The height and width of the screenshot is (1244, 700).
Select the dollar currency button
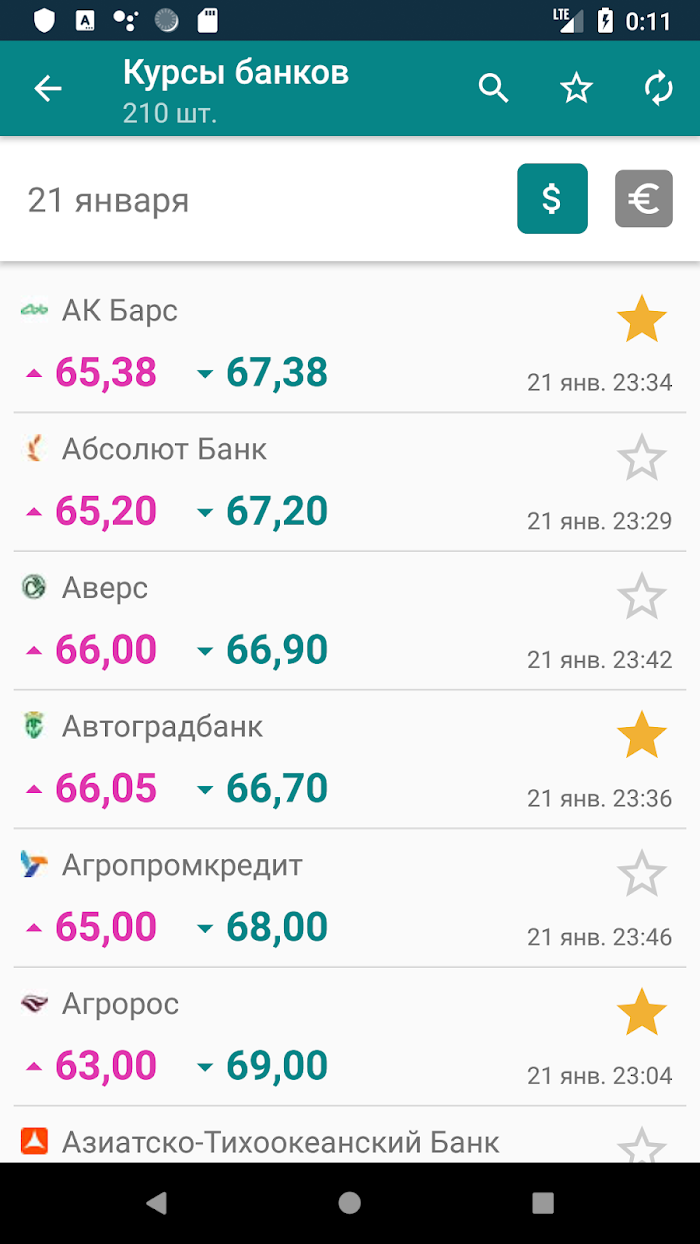click(552, 199)
